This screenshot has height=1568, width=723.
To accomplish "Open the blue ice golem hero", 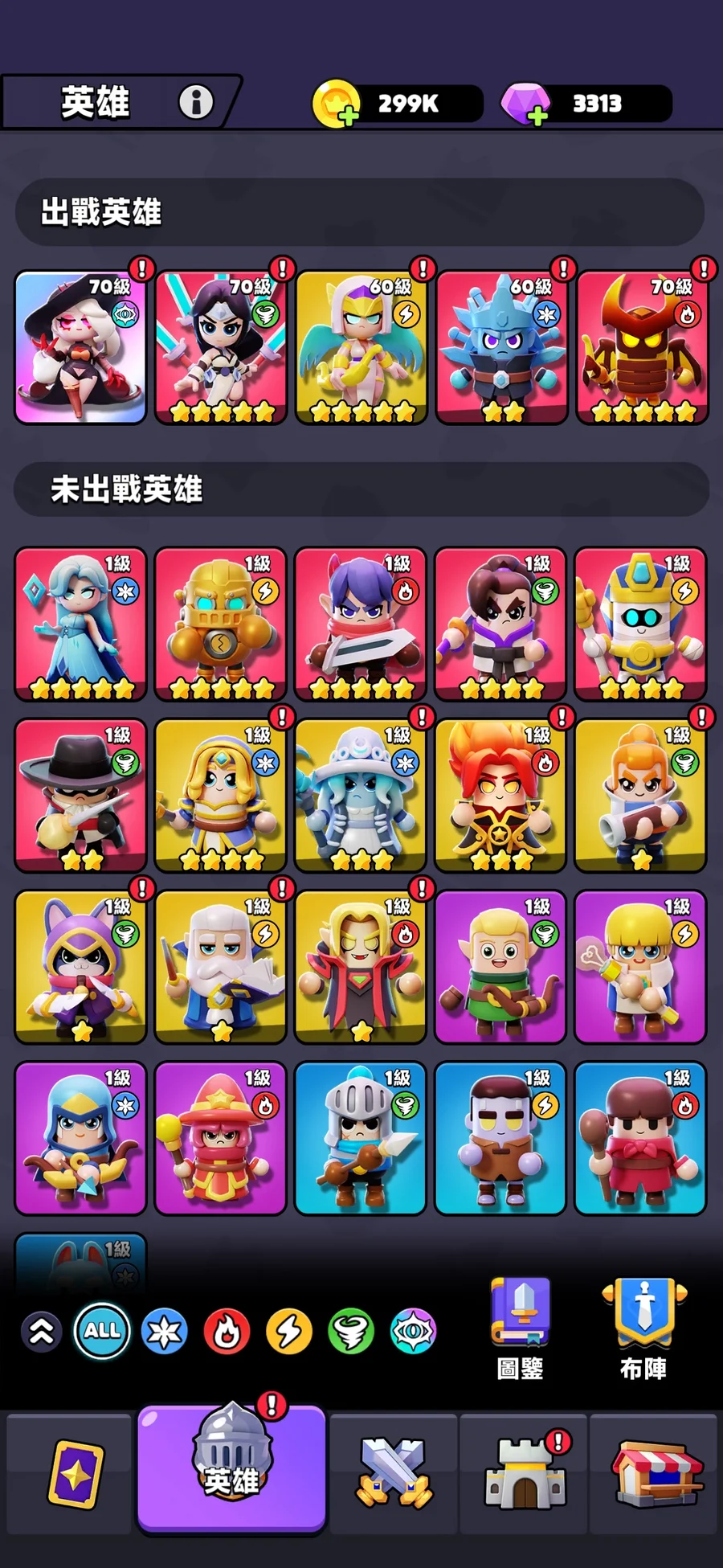I will coord(502,347).
